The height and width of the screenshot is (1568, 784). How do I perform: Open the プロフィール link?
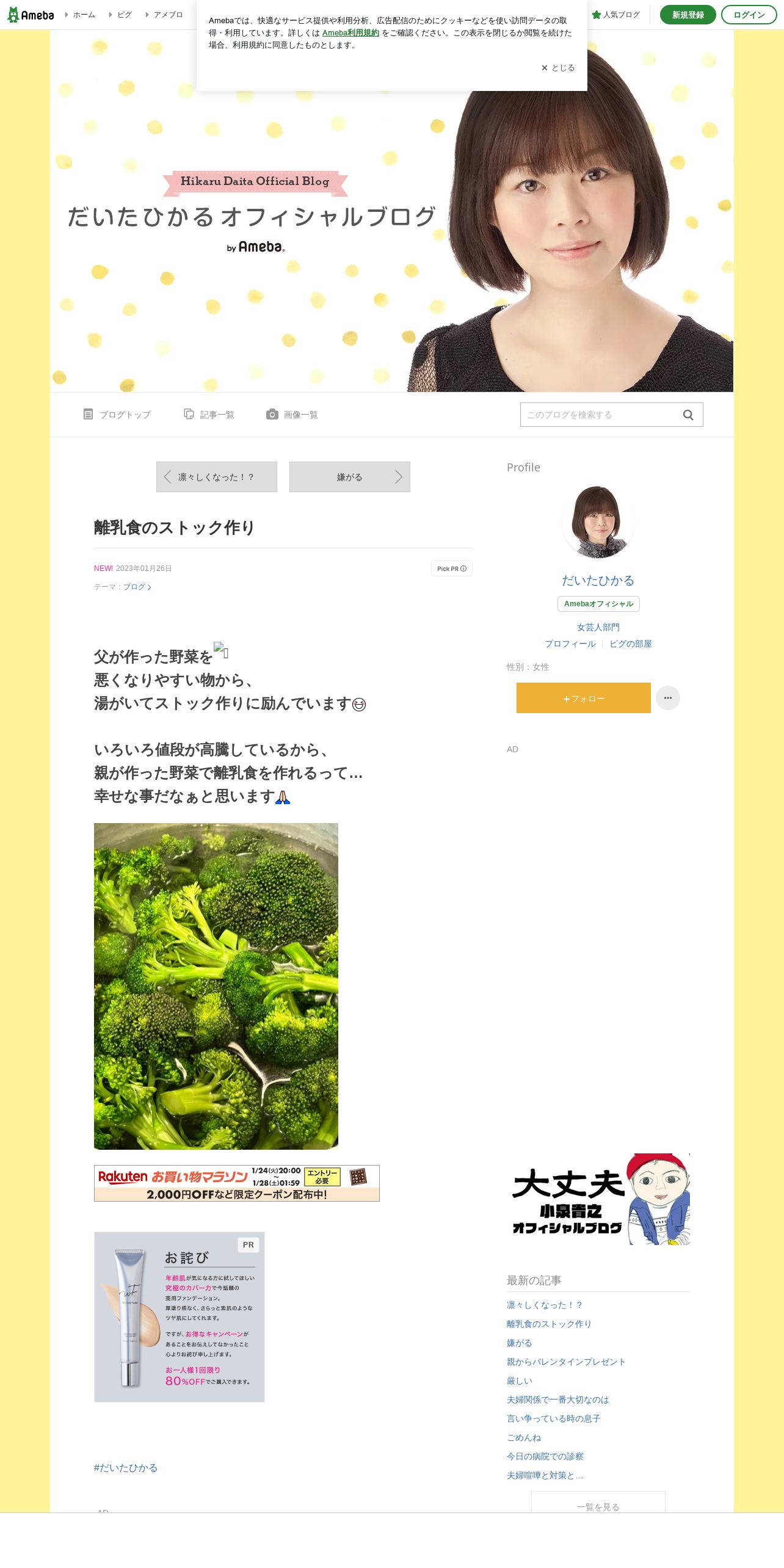[570, 644]
